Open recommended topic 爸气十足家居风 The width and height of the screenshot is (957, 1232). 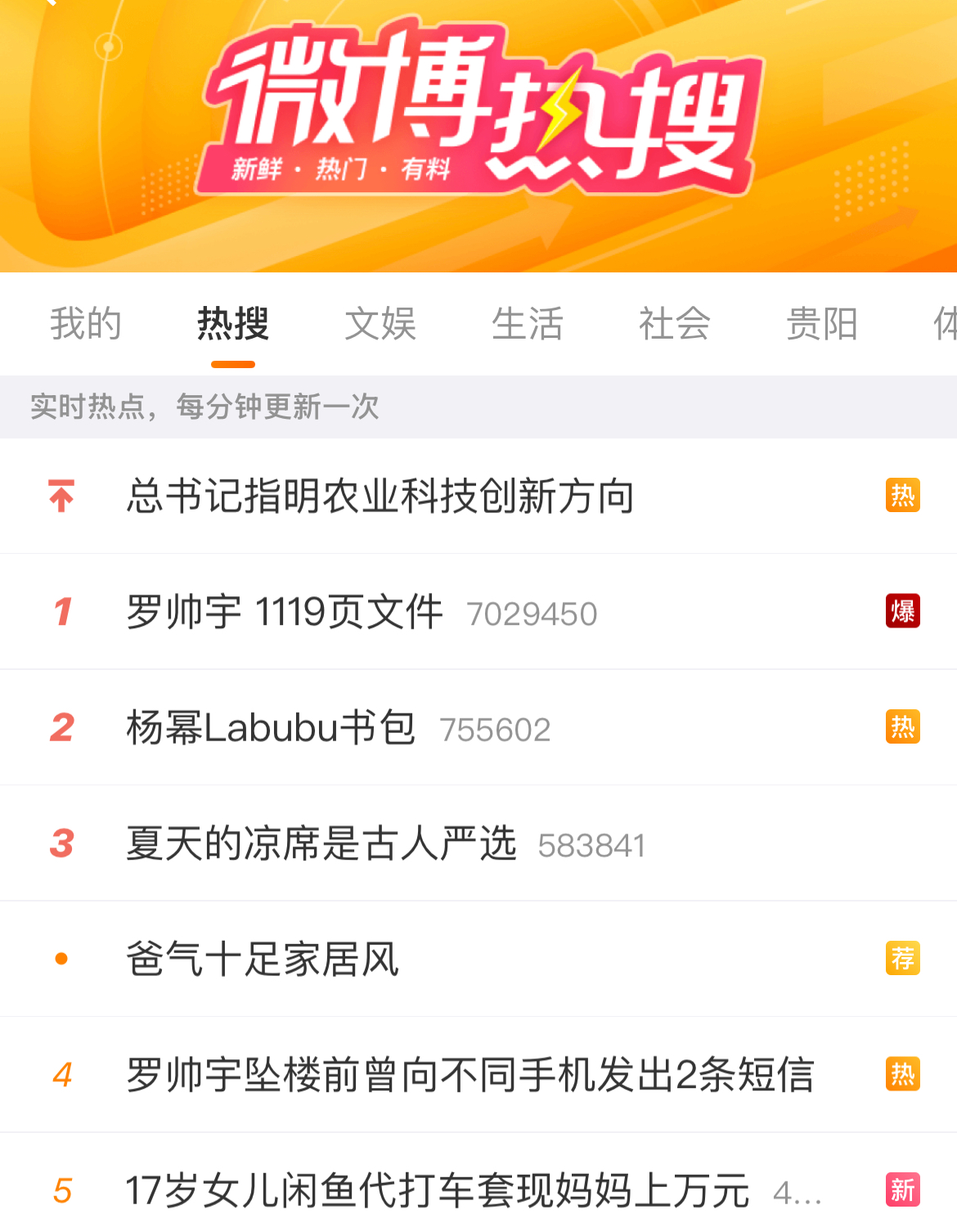pos(263,960)
